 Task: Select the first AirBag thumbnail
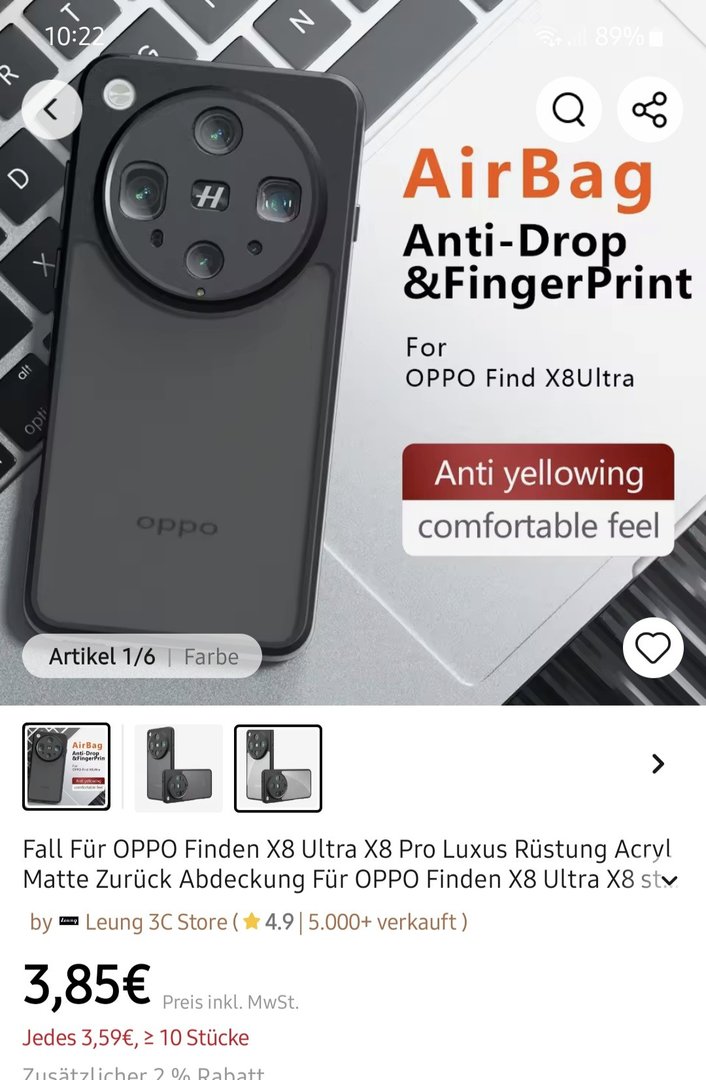pos(66,767)
